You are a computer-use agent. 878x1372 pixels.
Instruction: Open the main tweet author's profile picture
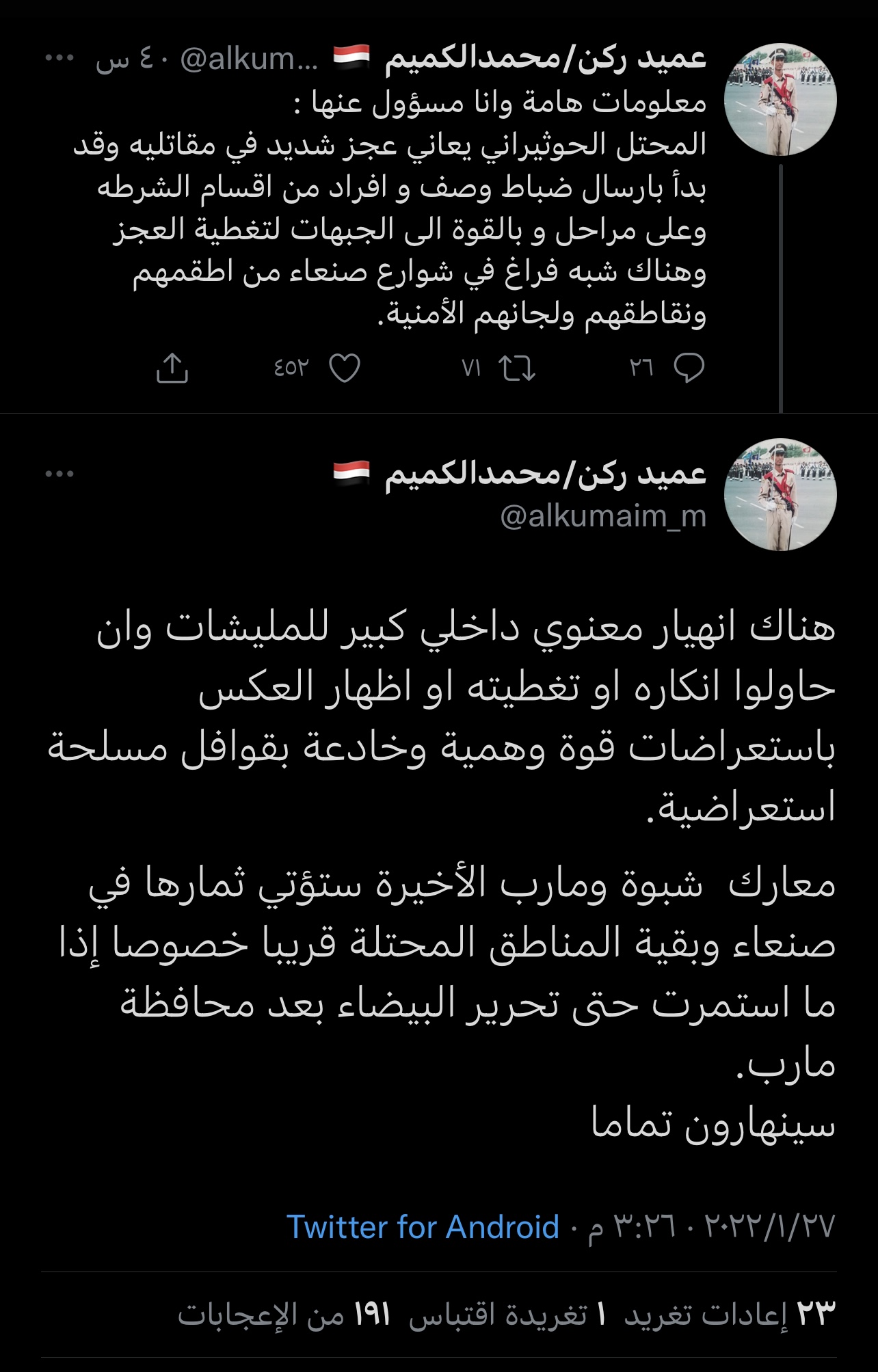780,494
